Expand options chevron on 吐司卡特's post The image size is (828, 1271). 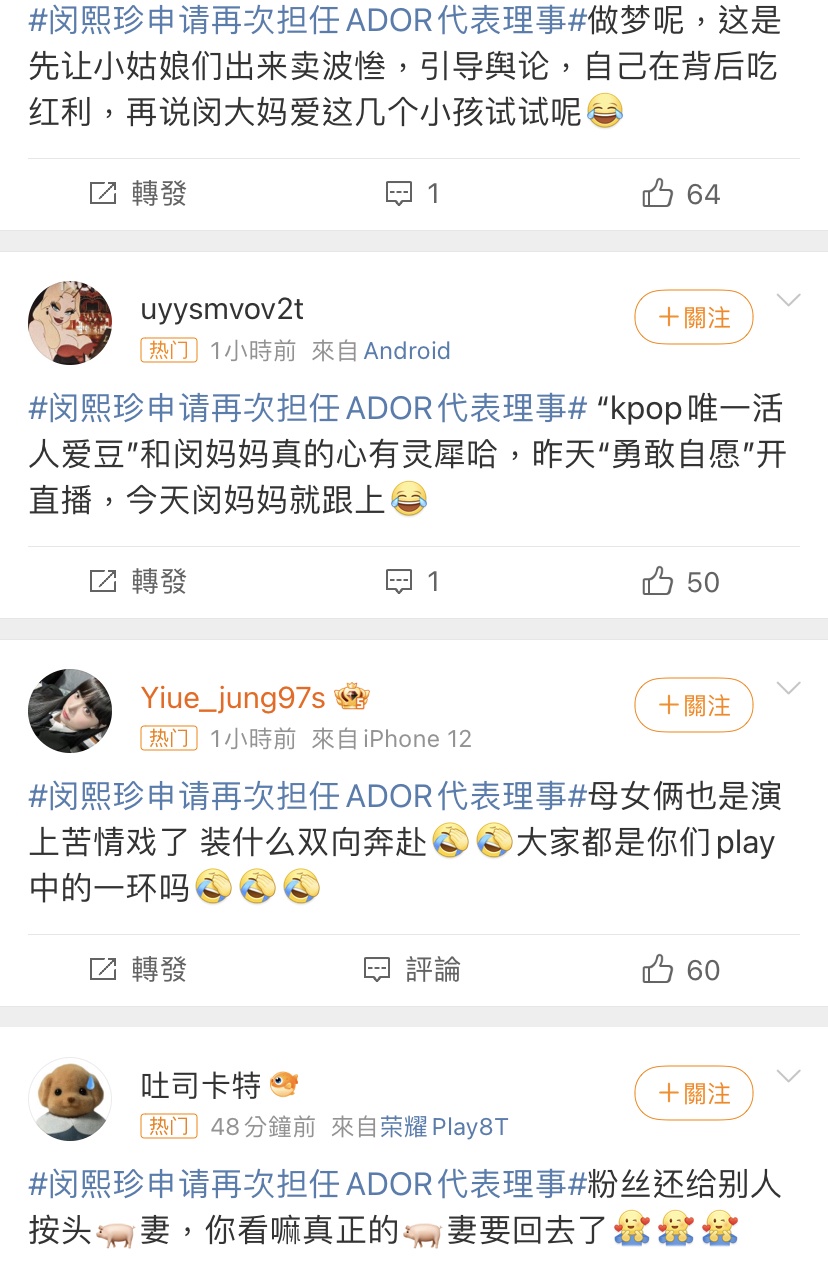(789, 1076)
